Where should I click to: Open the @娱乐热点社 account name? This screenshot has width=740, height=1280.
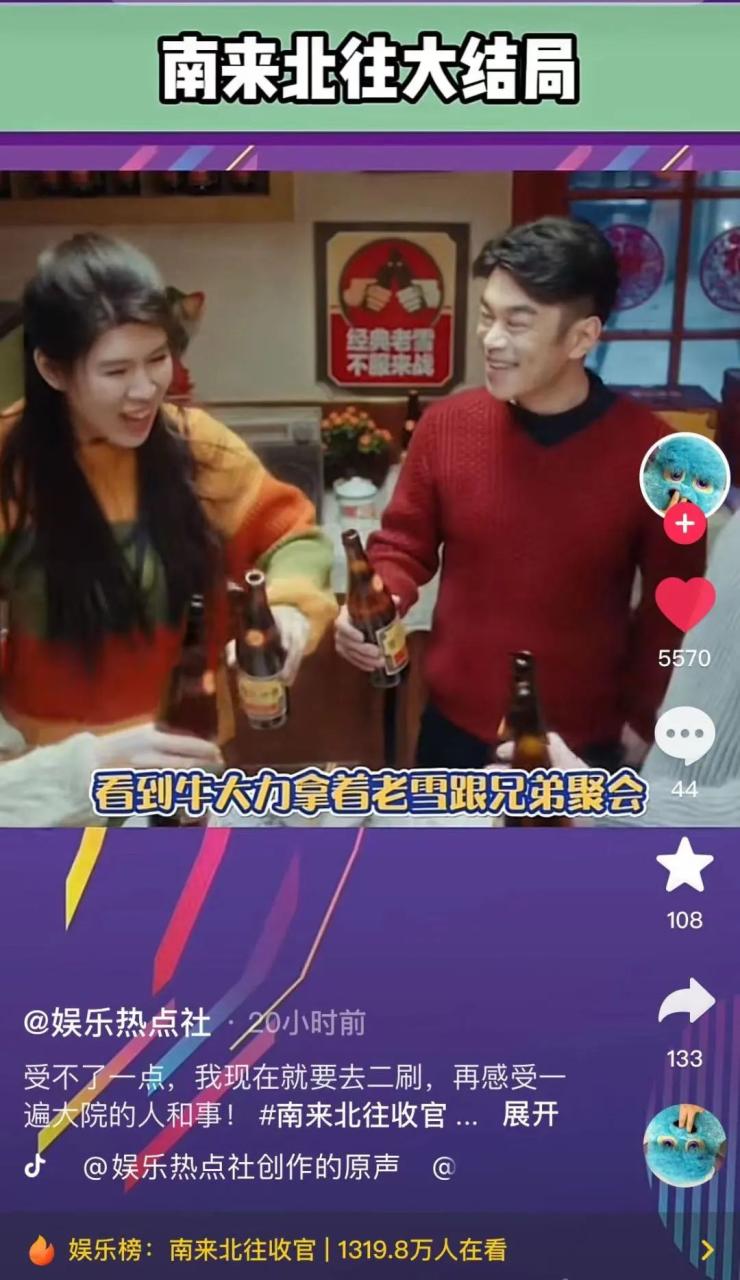pyautogui.click(x=117, y=1023)
